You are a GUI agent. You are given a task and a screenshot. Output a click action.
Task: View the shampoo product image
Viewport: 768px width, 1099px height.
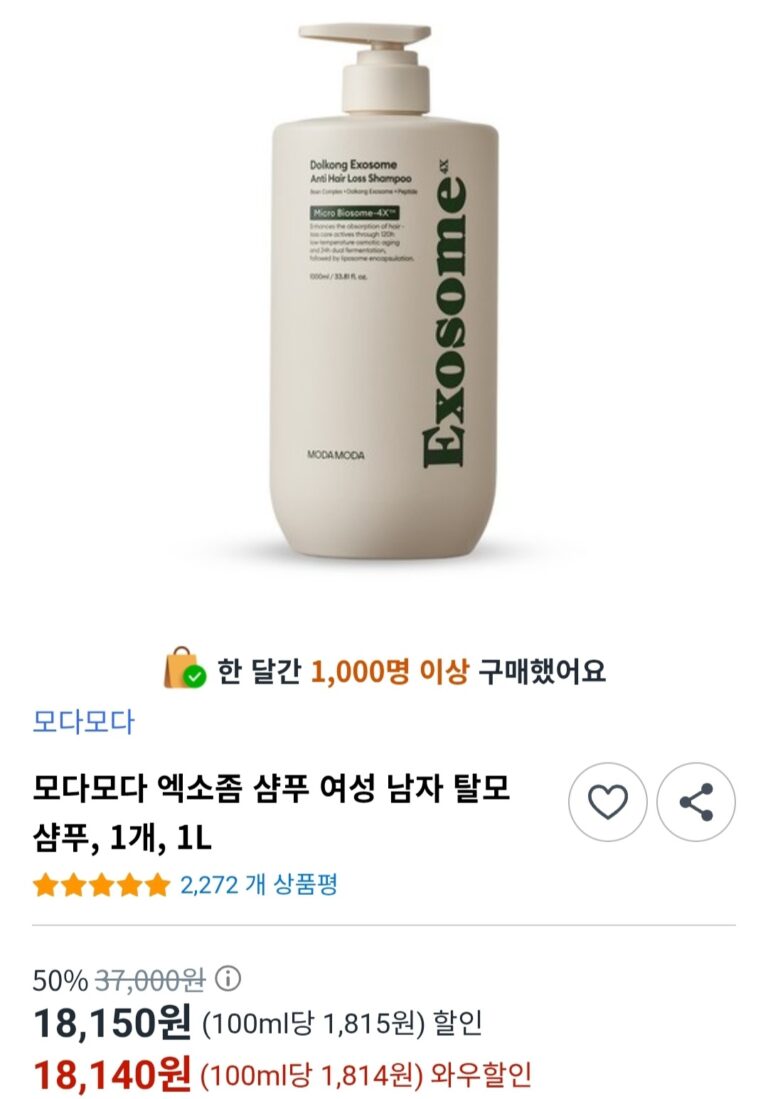(384, 290)
